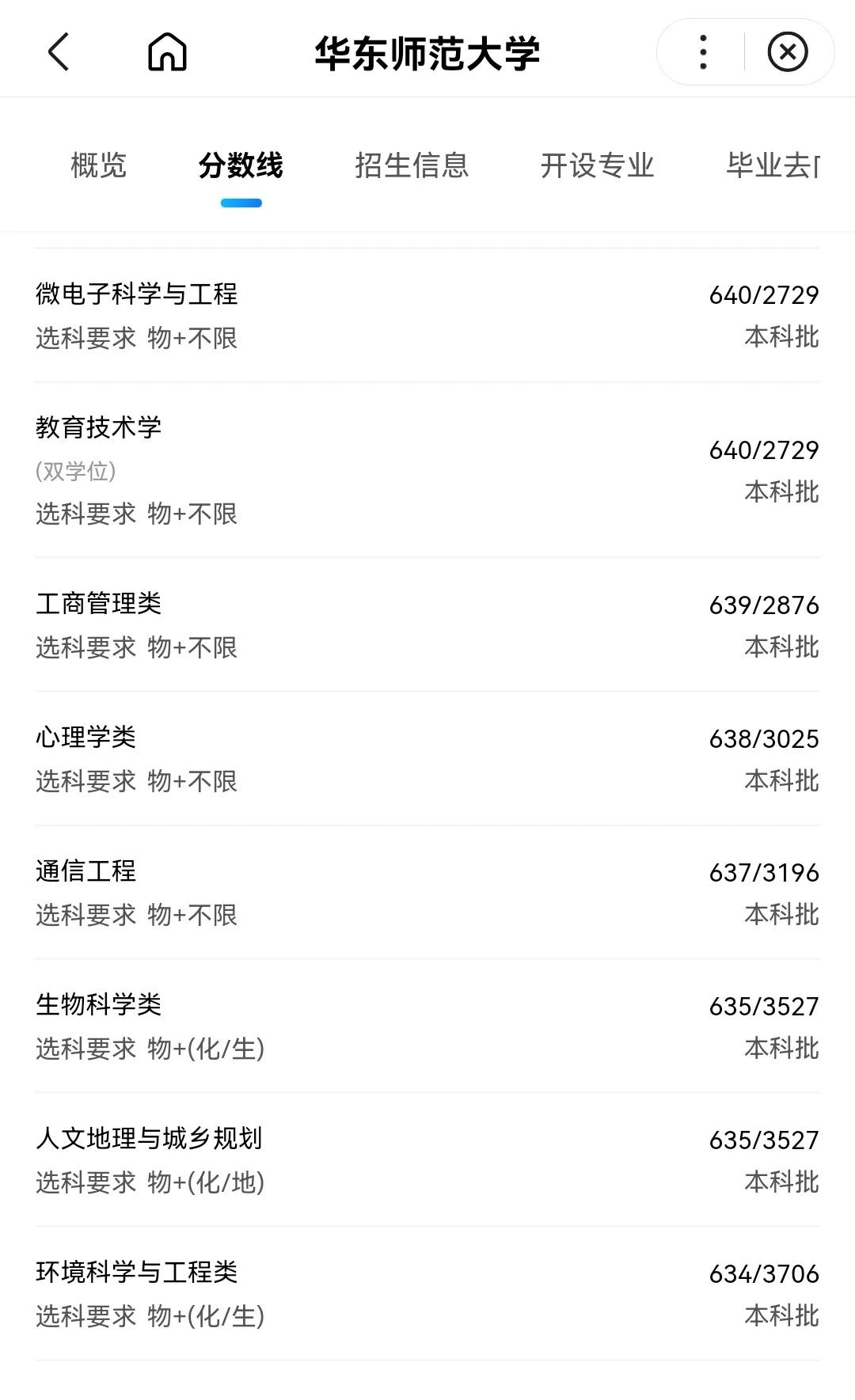Switch to the 概览 tab

point(97,165)
